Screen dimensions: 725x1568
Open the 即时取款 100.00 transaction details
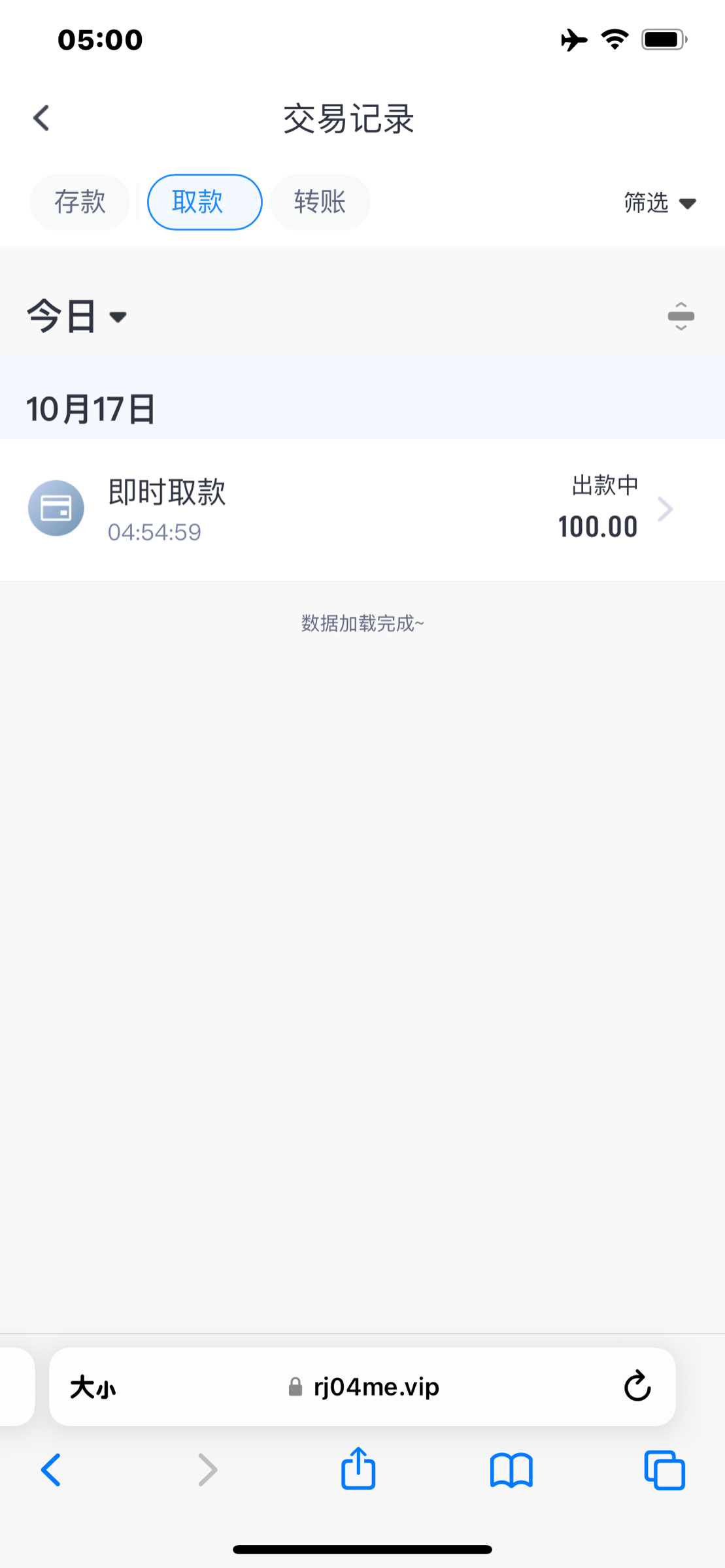click(x=362, y=510)
